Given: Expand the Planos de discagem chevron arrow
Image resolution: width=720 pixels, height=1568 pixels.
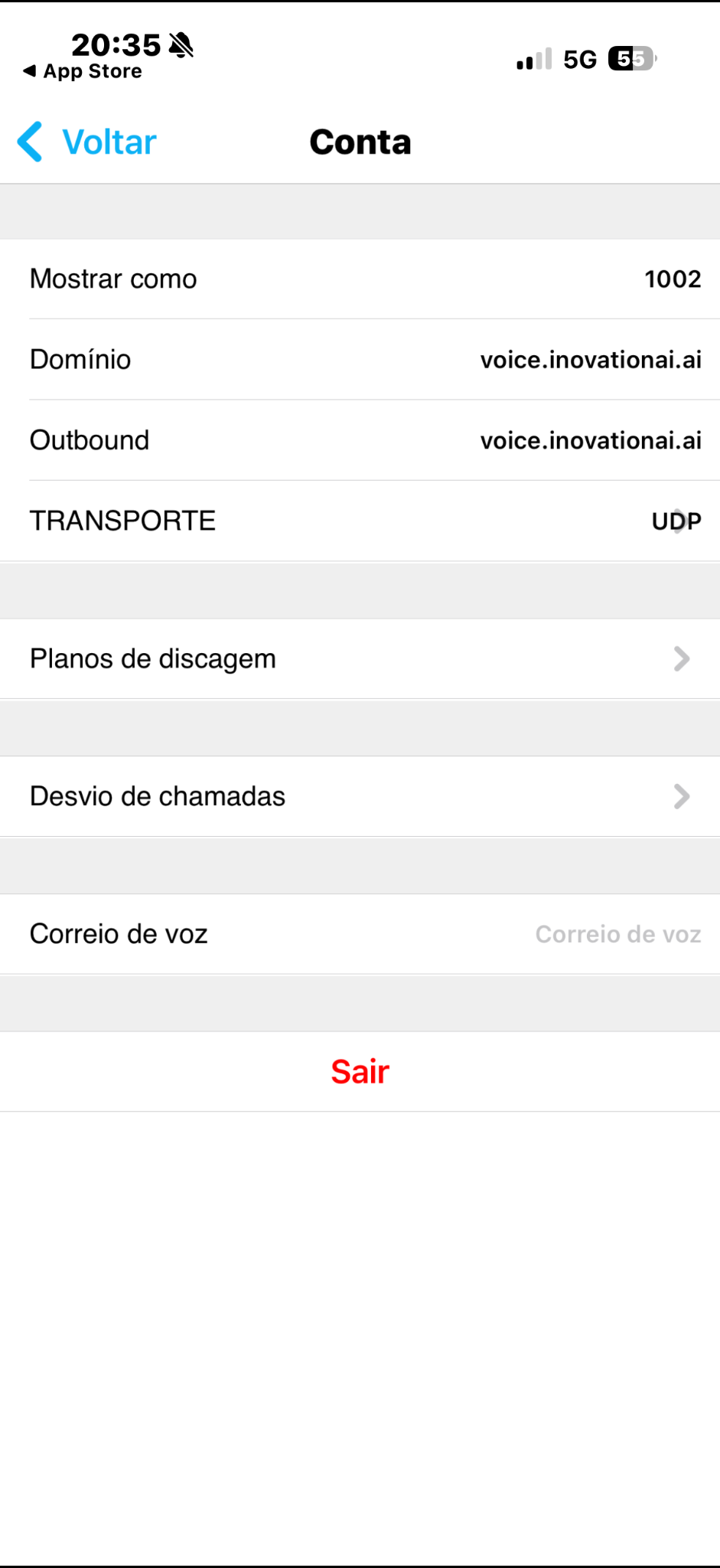Looking at the screenshot, I should click(x=681, y=658).
